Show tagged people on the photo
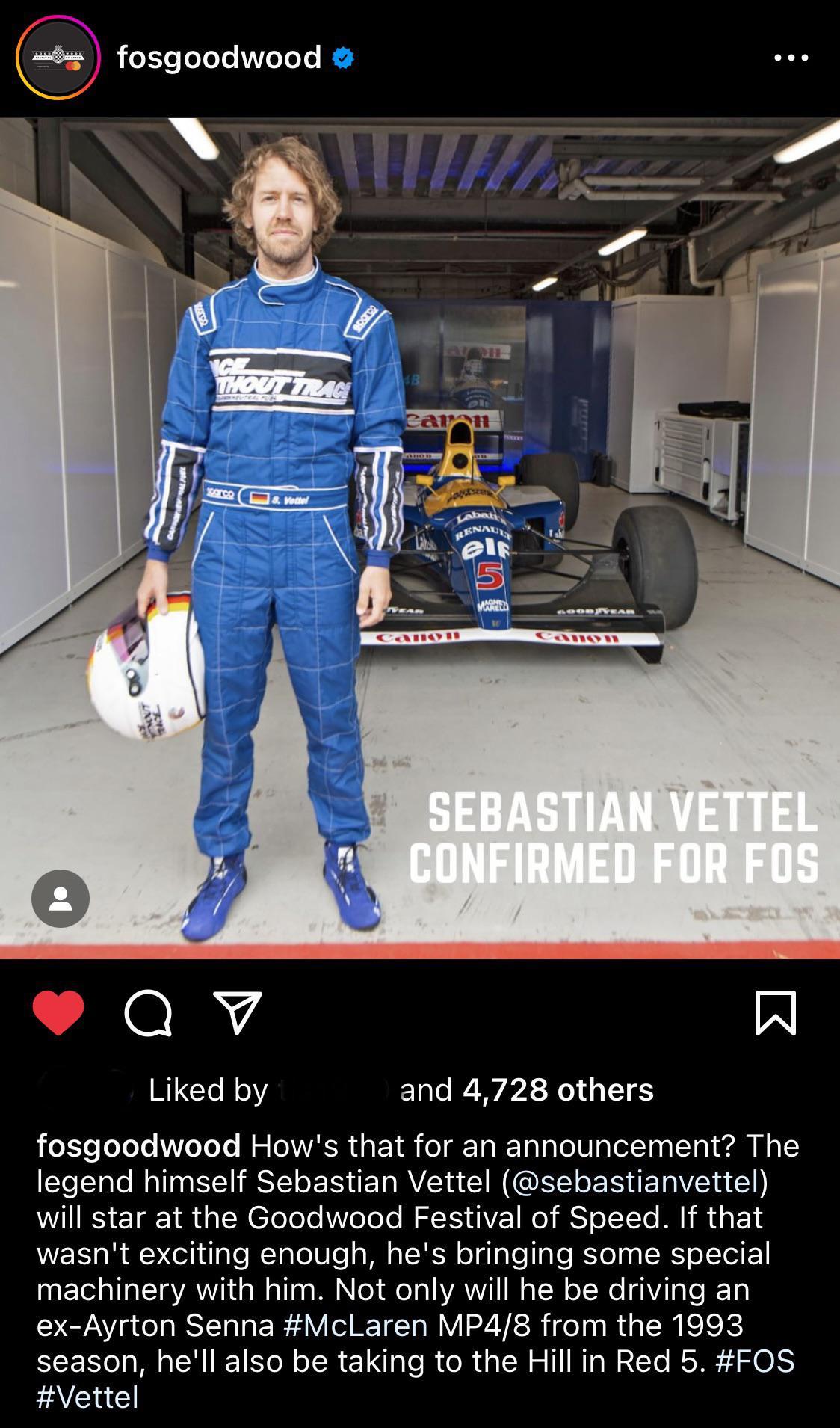Screen dimensions: 840x1428 click(61, 899)
